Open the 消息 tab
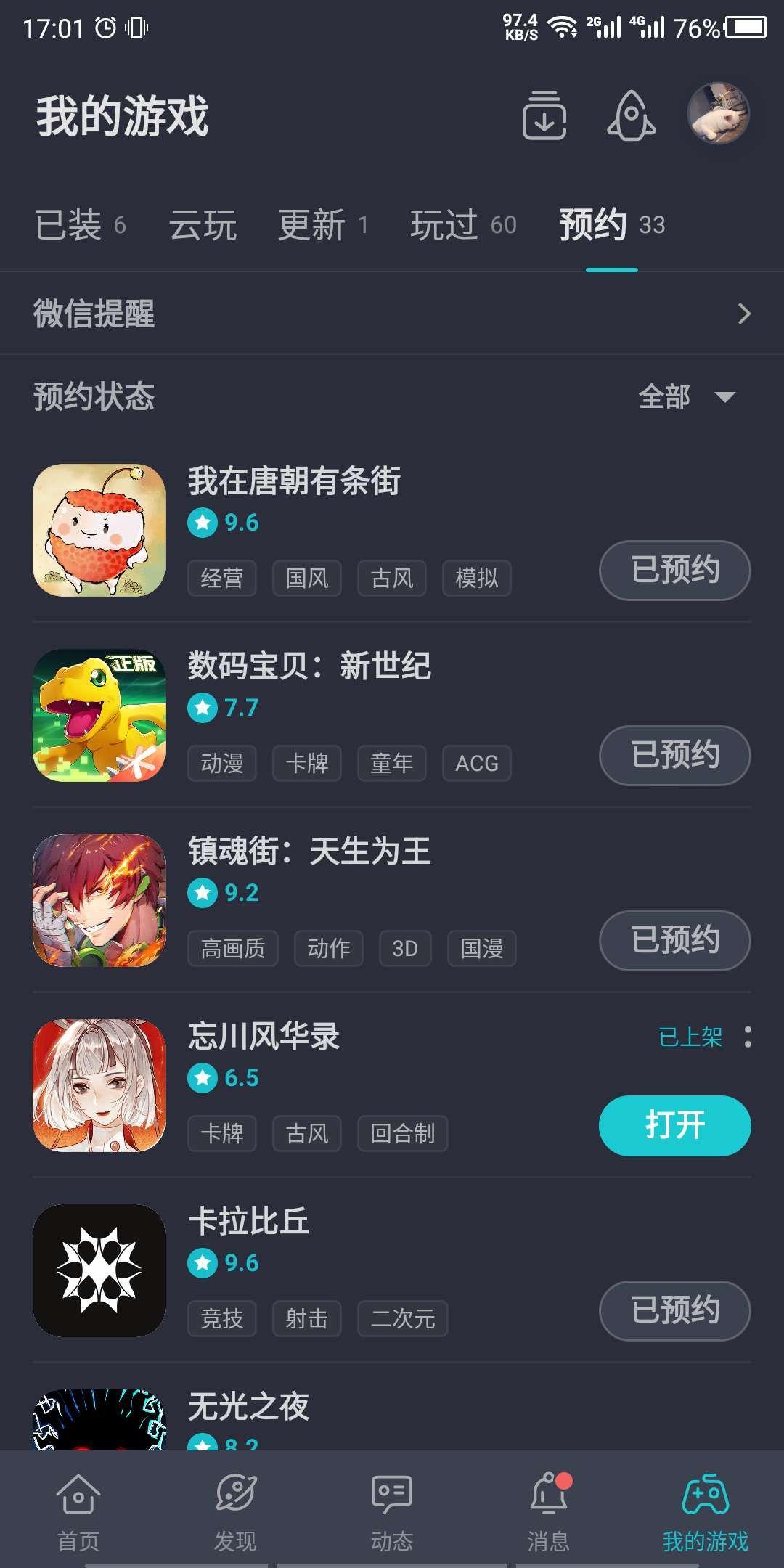 click(549, 1508)
